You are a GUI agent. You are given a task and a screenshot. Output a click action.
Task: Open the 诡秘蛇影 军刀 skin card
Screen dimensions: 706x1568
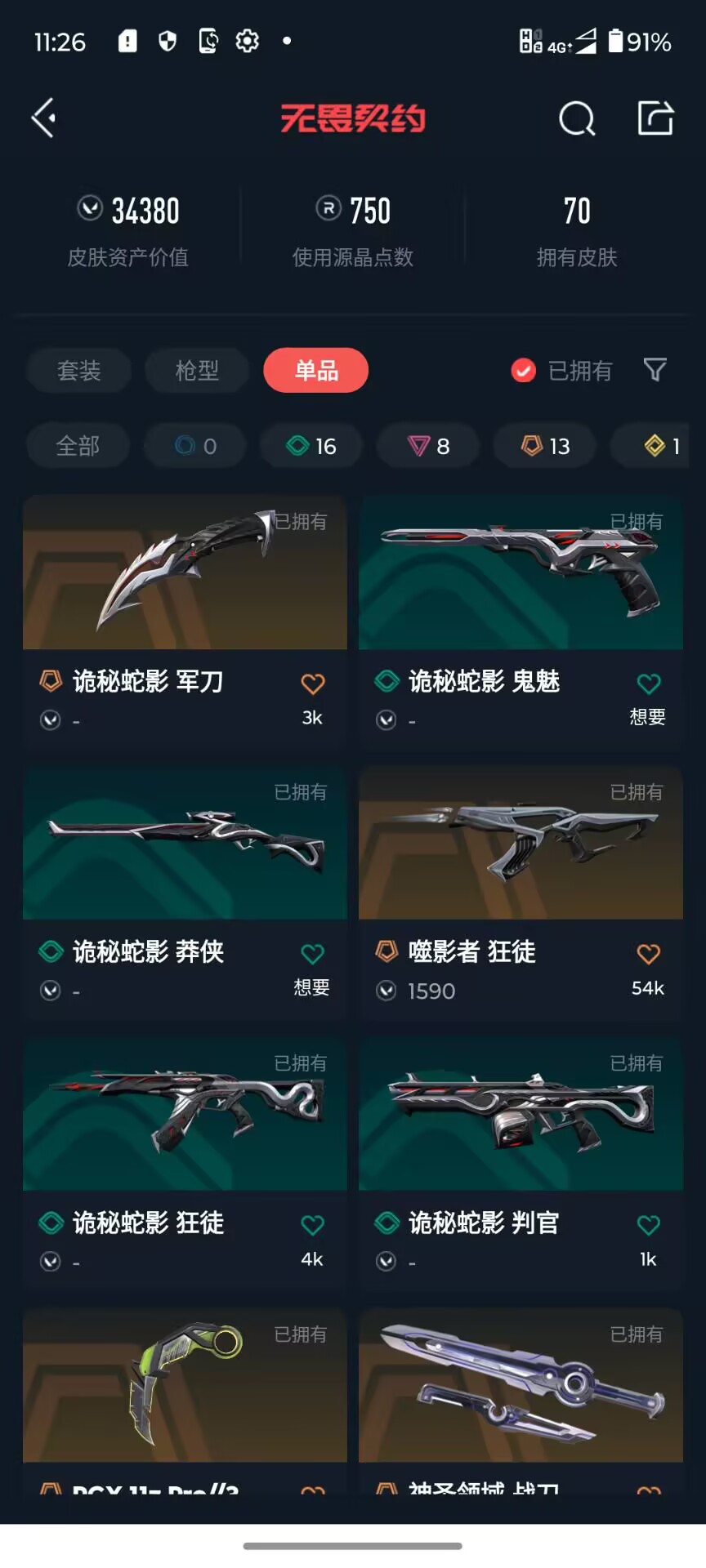pyautogui.click(x=185, y=621)
